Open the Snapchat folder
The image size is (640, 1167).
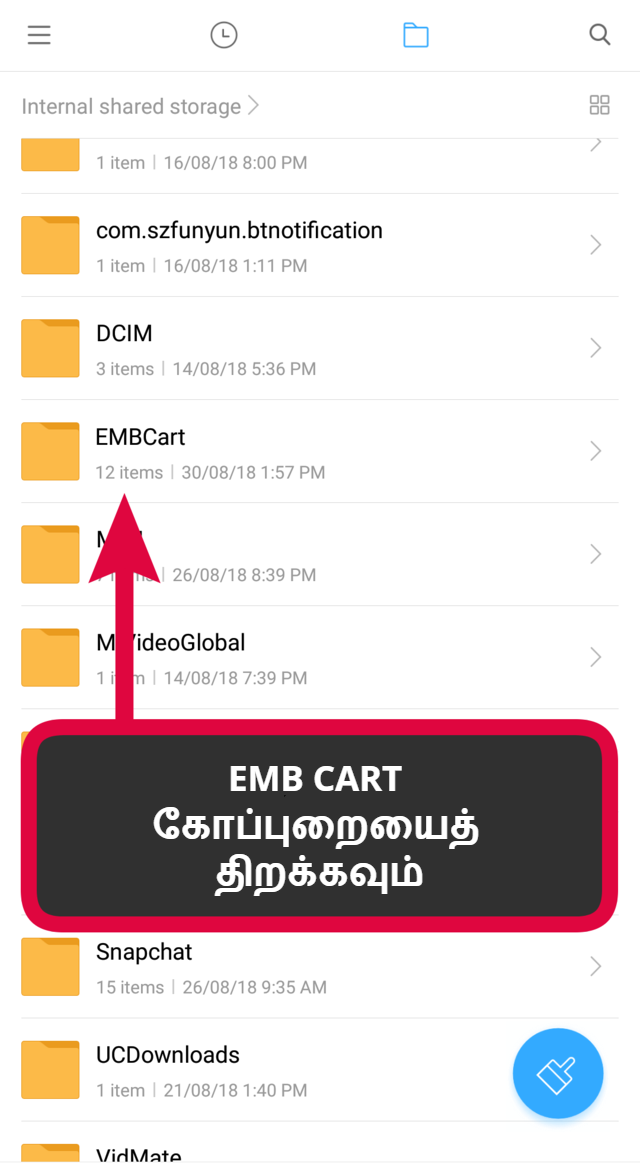tap(300, 967)
